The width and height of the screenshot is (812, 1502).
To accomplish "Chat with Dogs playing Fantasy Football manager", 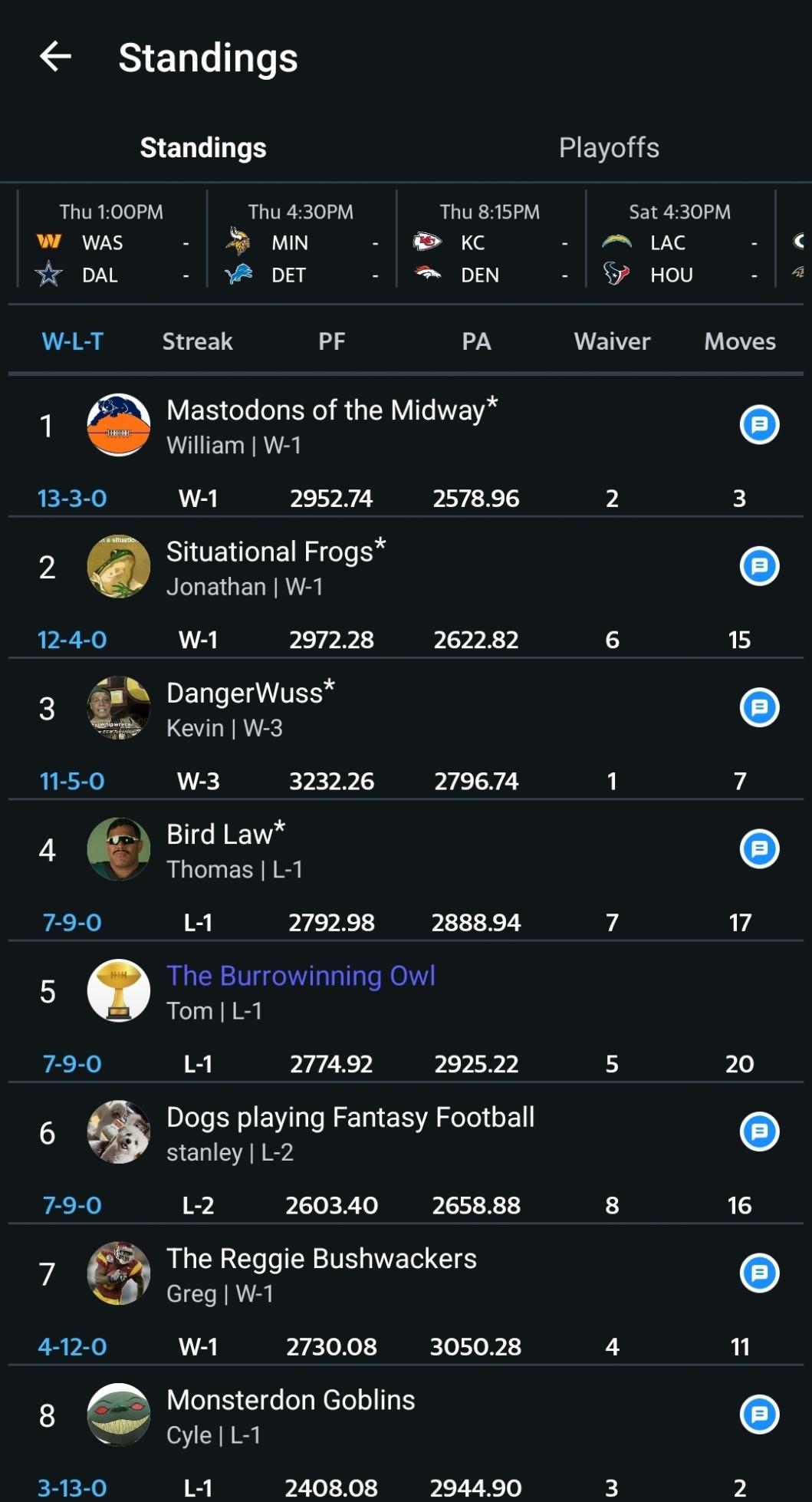I will pyautogui.click(x=759, y=1131).
